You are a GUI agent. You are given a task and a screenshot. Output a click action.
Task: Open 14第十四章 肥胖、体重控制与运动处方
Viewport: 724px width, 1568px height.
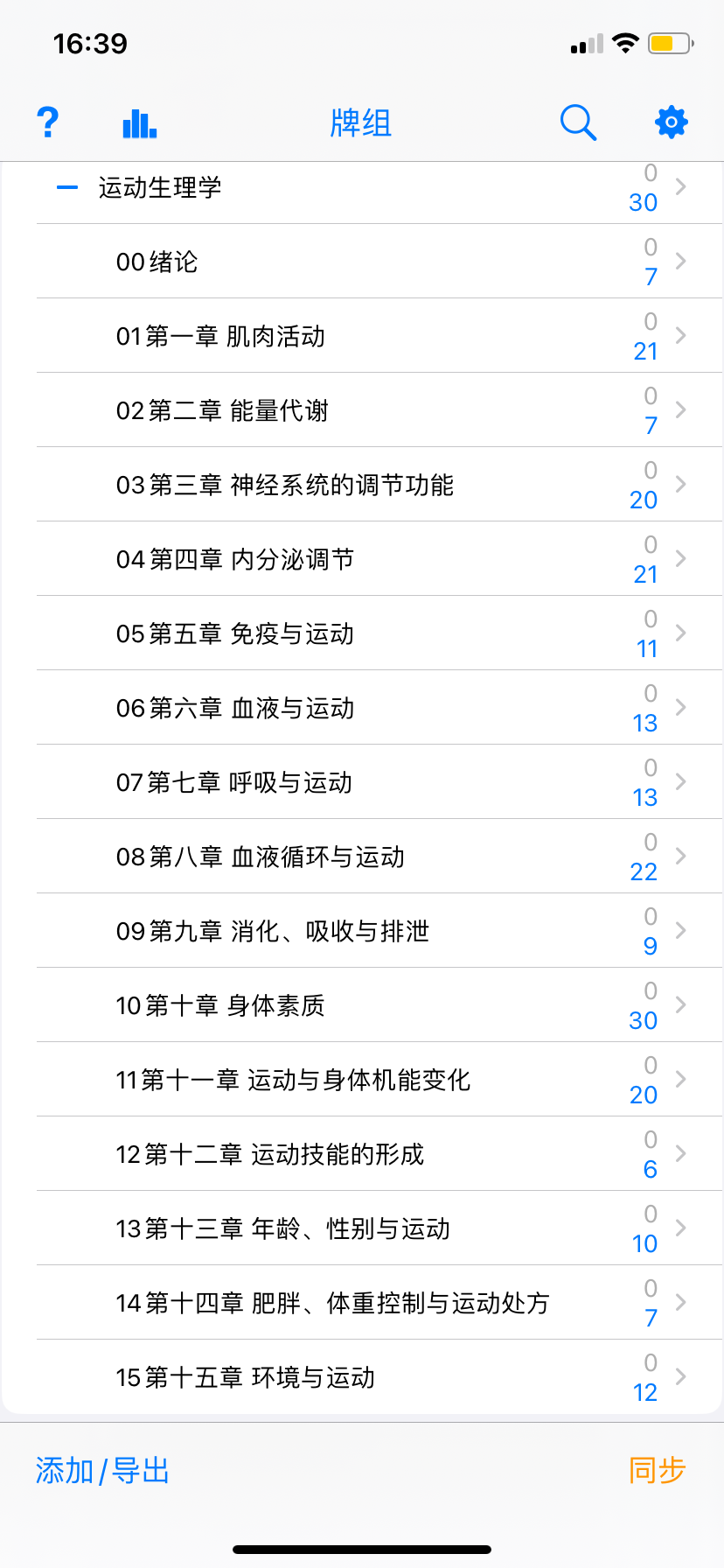coord(379,1303)
